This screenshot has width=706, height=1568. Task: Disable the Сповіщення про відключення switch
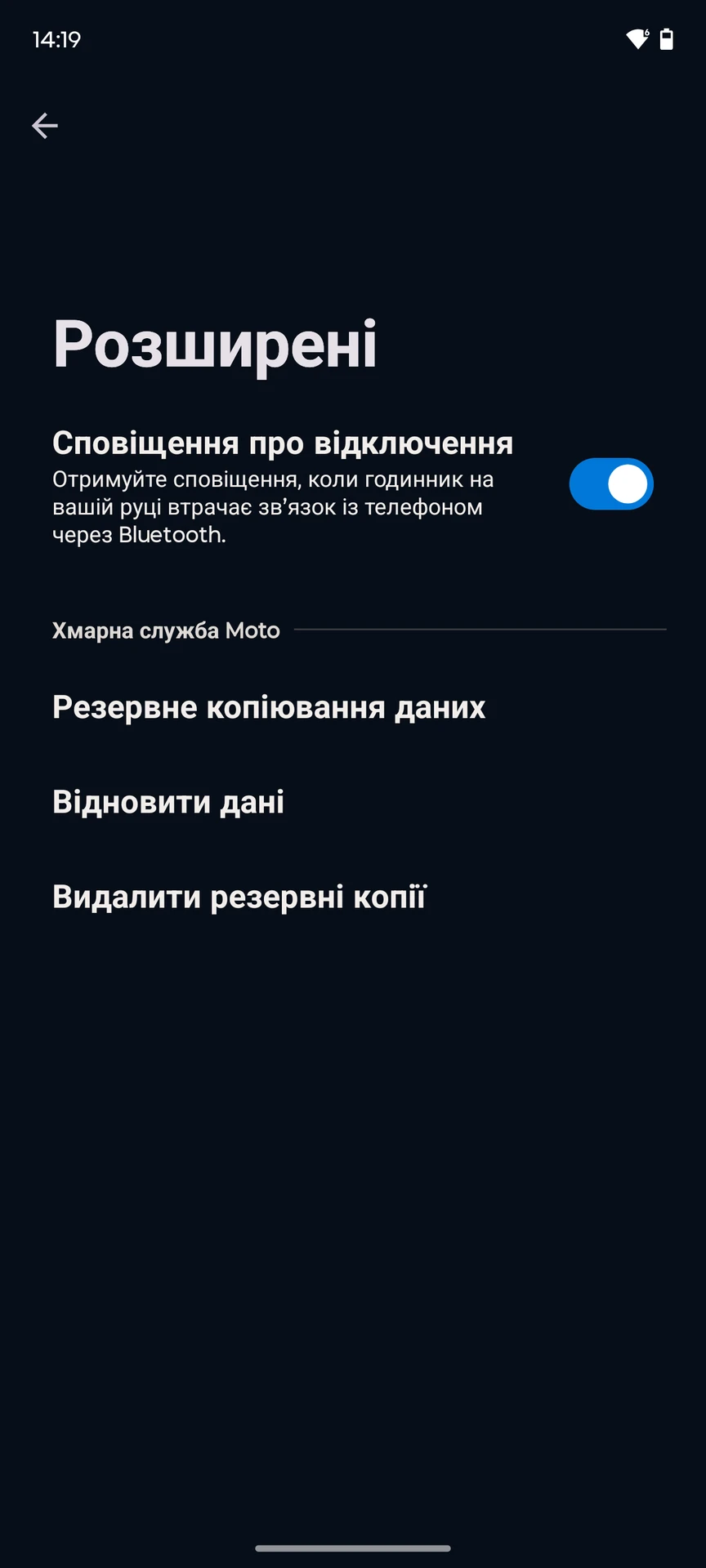(610, 484)
